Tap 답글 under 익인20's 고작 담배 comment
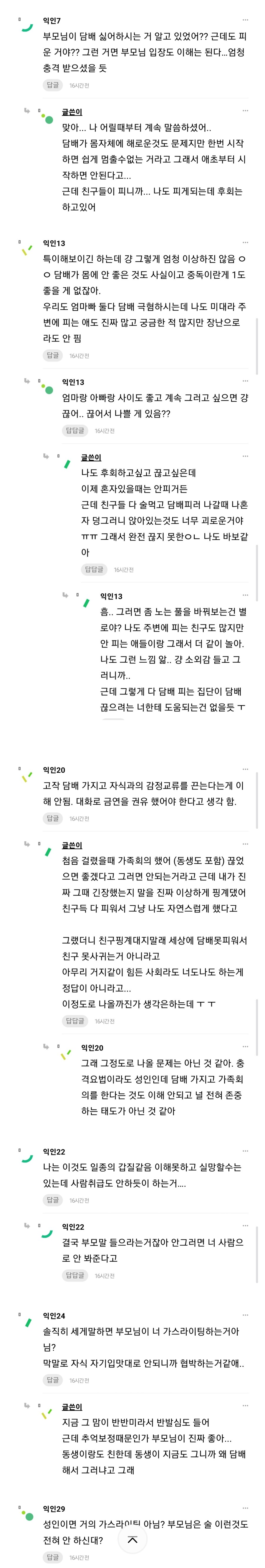265x1568 pixels. [53, 818]
